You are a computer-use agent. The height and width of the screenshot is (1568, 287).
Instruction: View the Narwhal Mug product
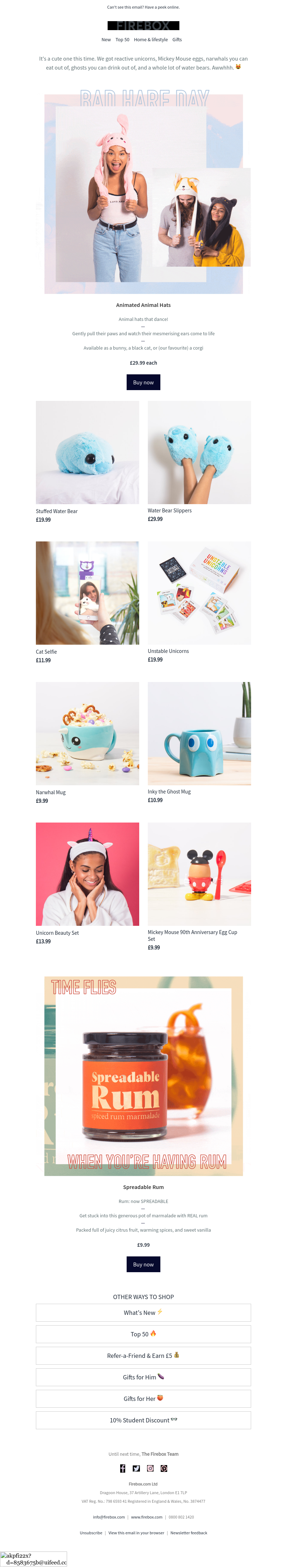point(87,733)
